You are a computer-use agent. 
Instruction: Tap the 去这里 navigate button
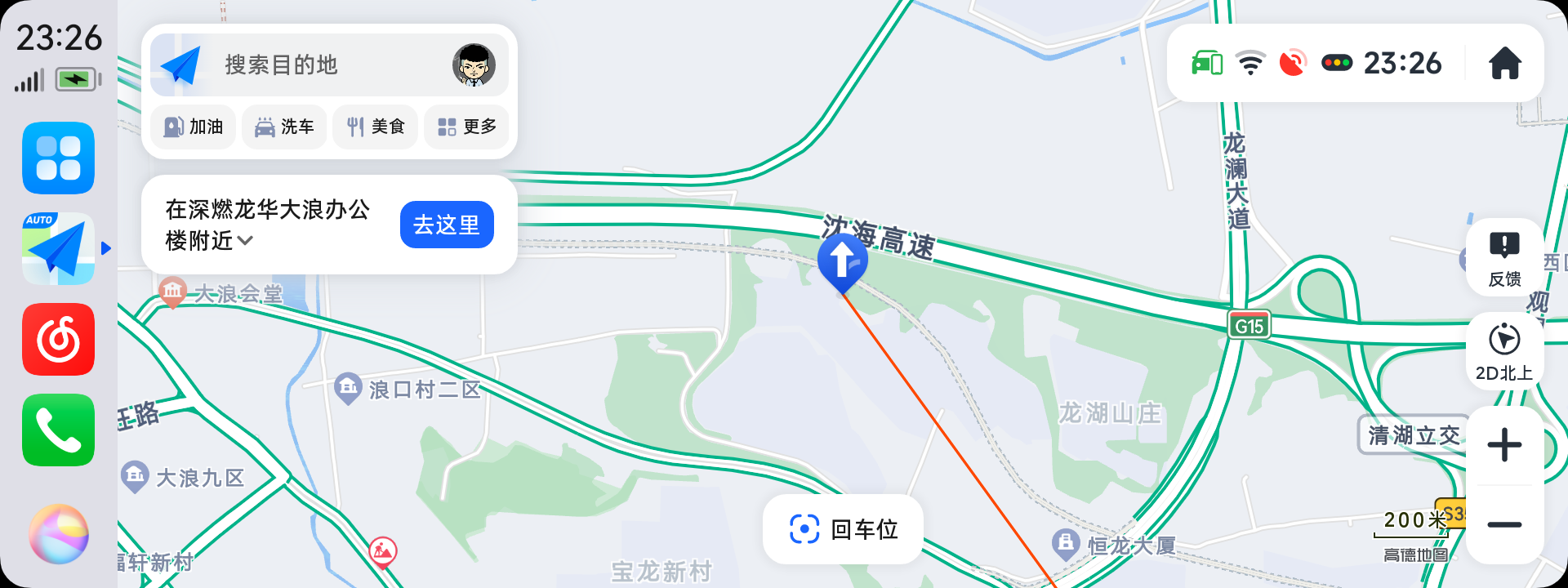447,225
